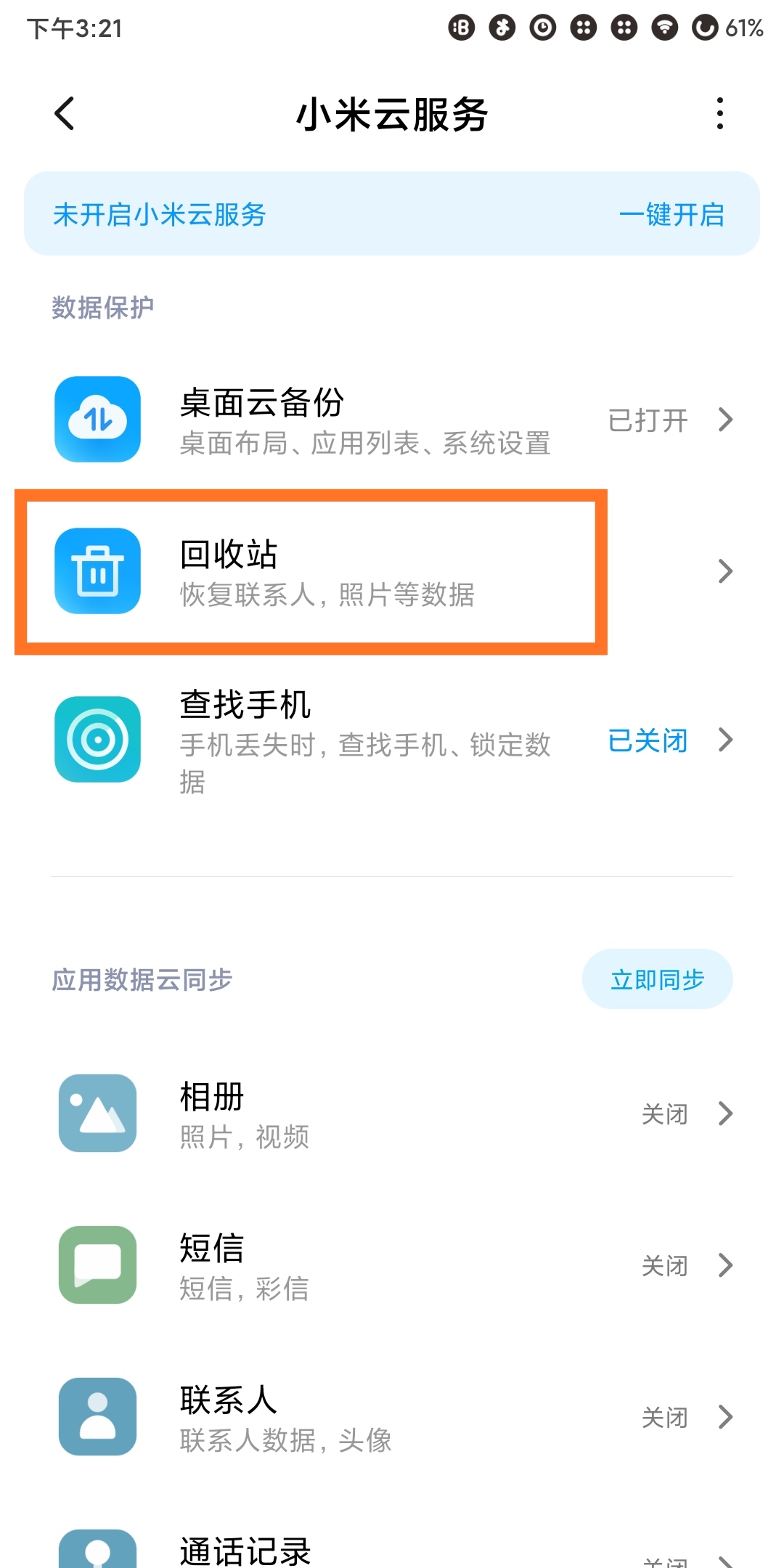The height and width of the screenshot is (1568, 784).
Task: Tap 一键开启 to enable cloud service
Action: (x=671, y=214)
